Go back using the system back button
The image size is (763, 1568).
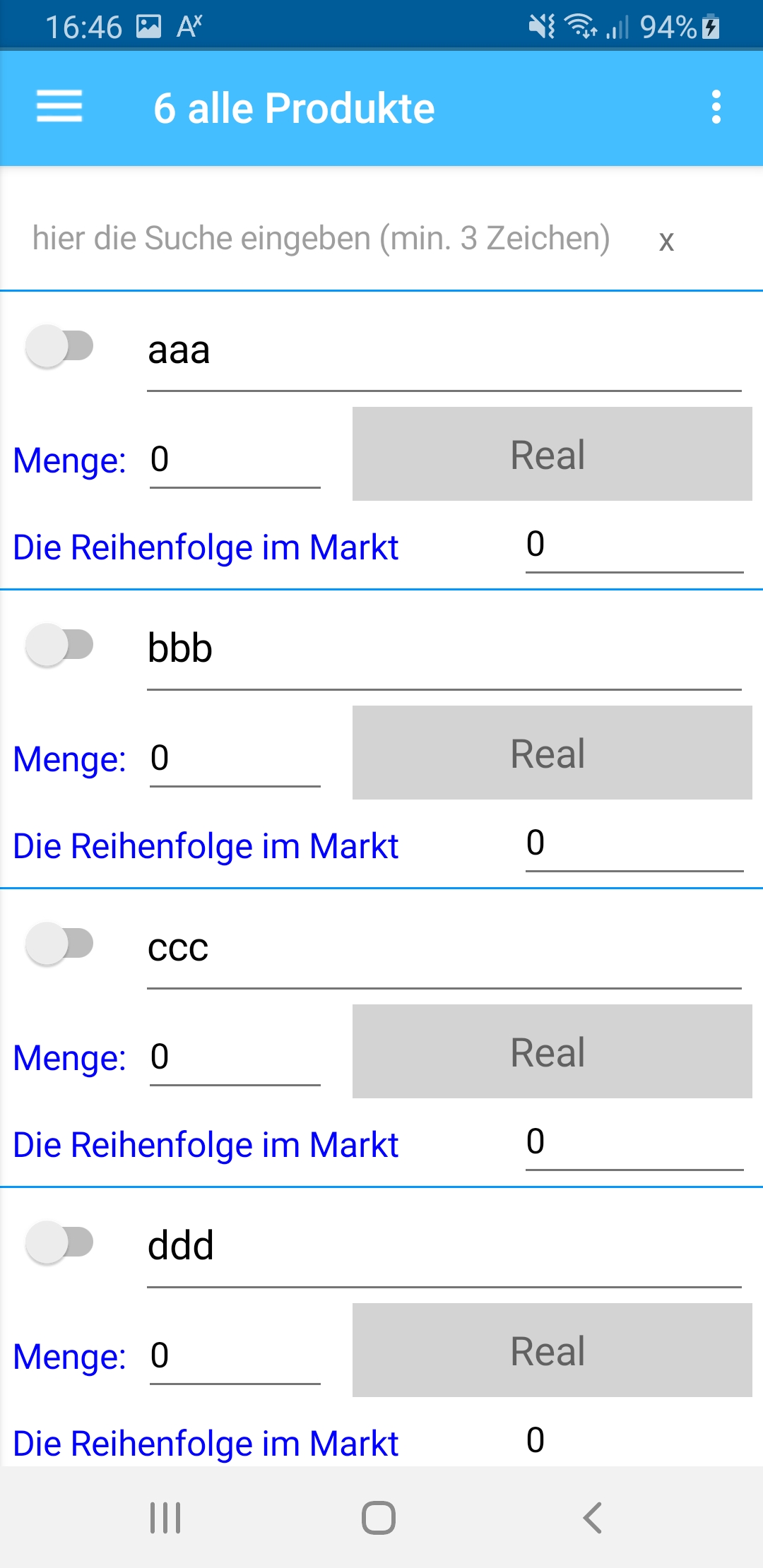(592, 1517)
